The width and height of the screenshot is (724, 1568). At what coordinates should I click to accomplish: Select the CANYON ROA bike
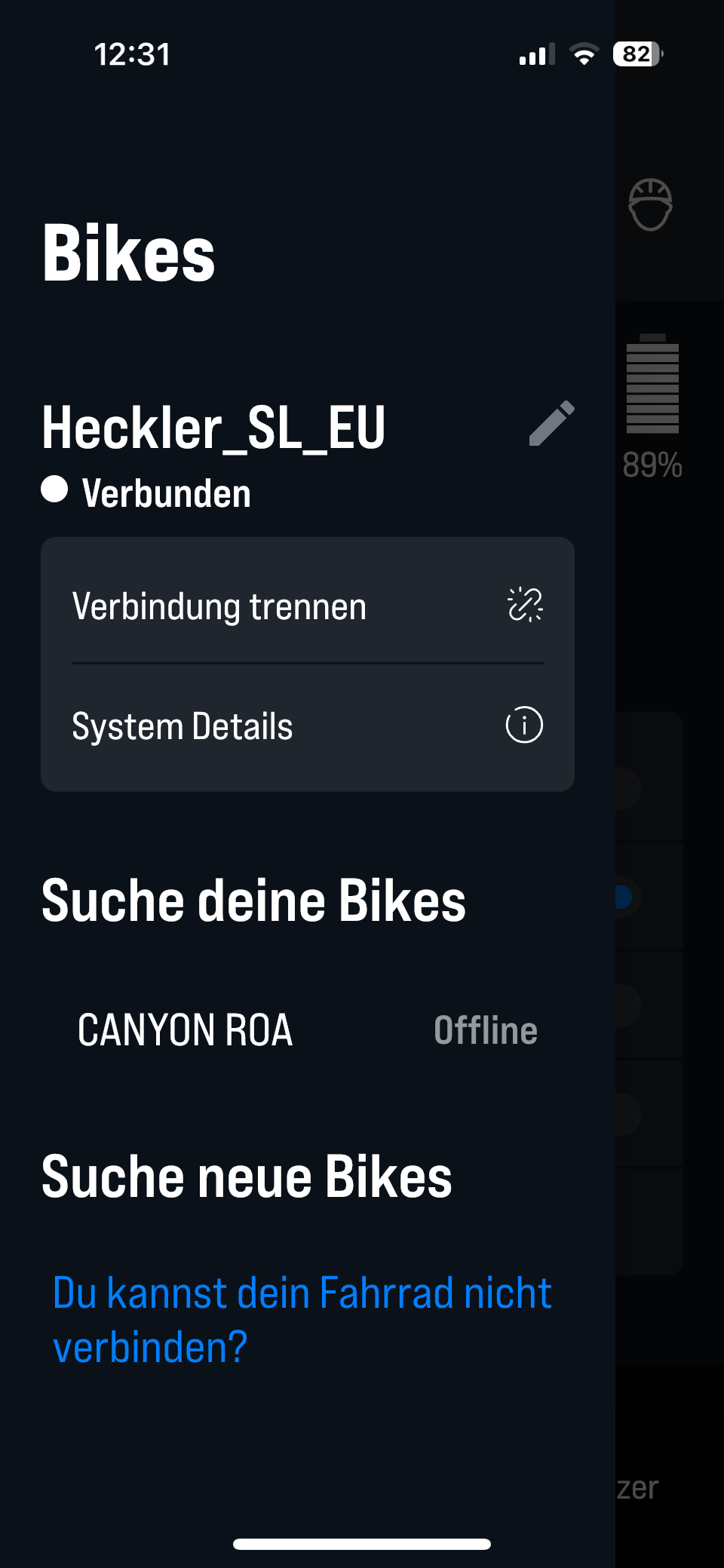(x=308, y=1030)
